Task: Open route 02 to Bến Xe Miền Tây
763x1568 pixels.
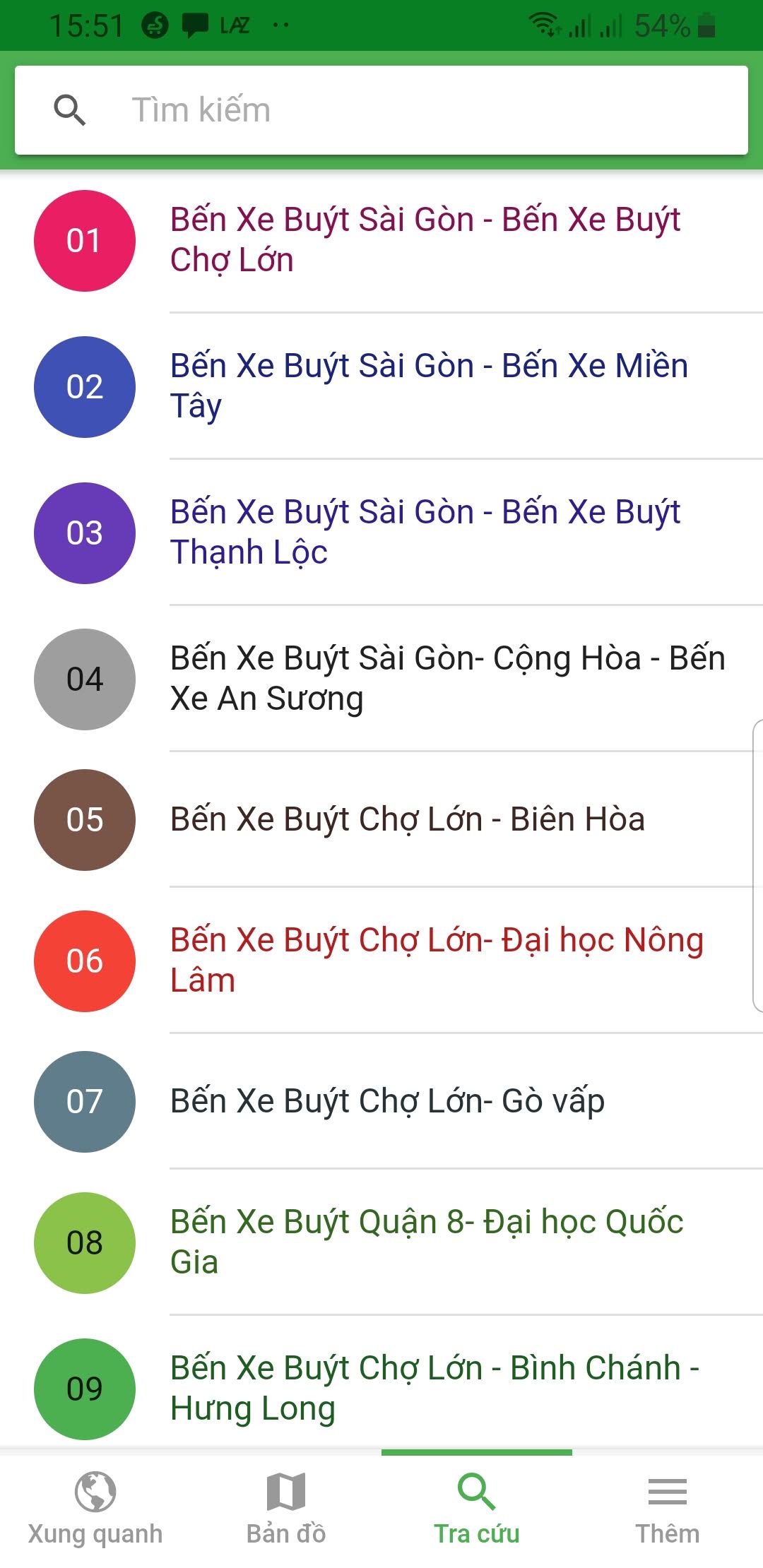Action: point(381,386)
